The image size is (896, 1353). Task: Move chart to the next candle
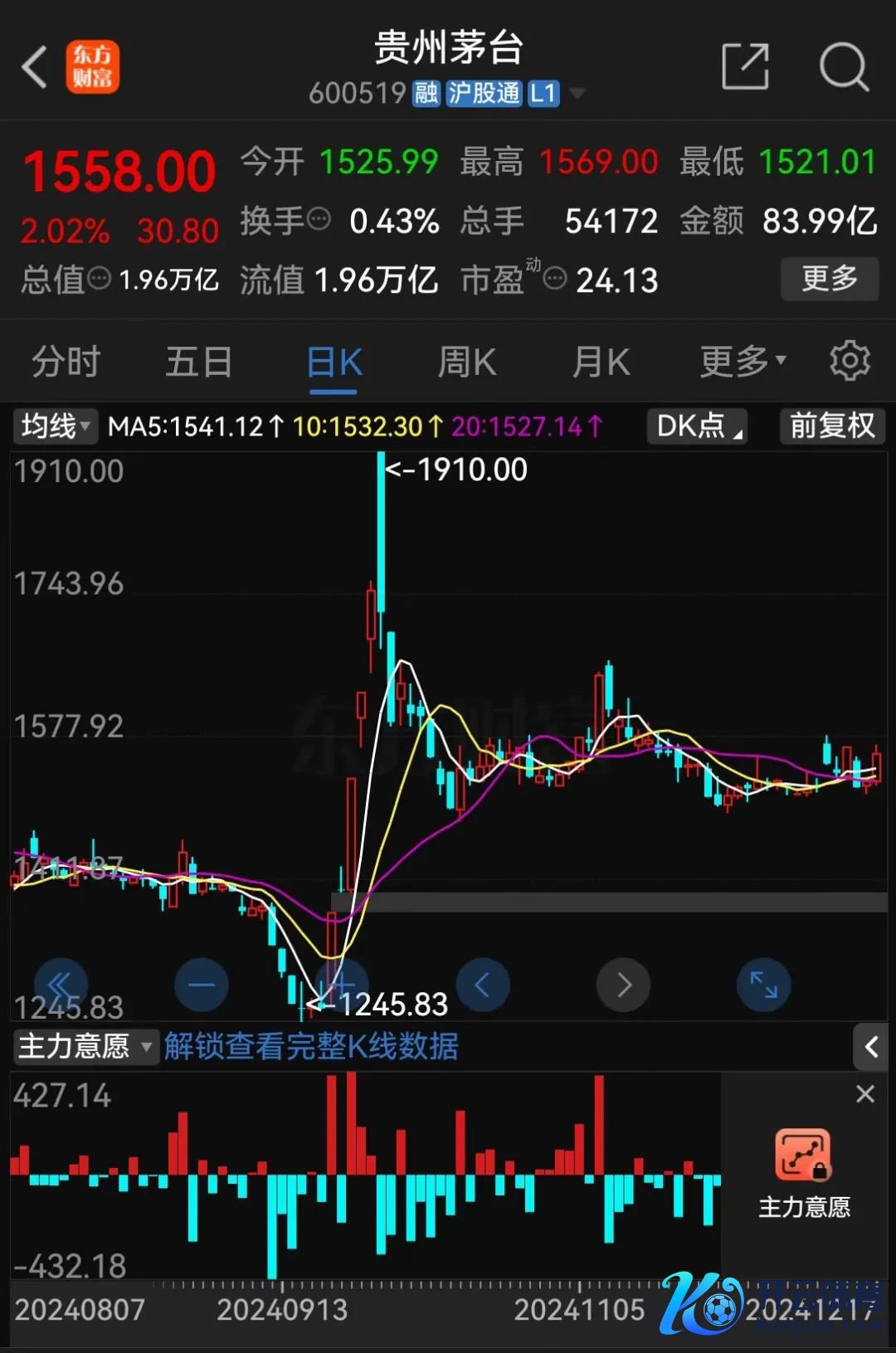[x=623, y=985]
